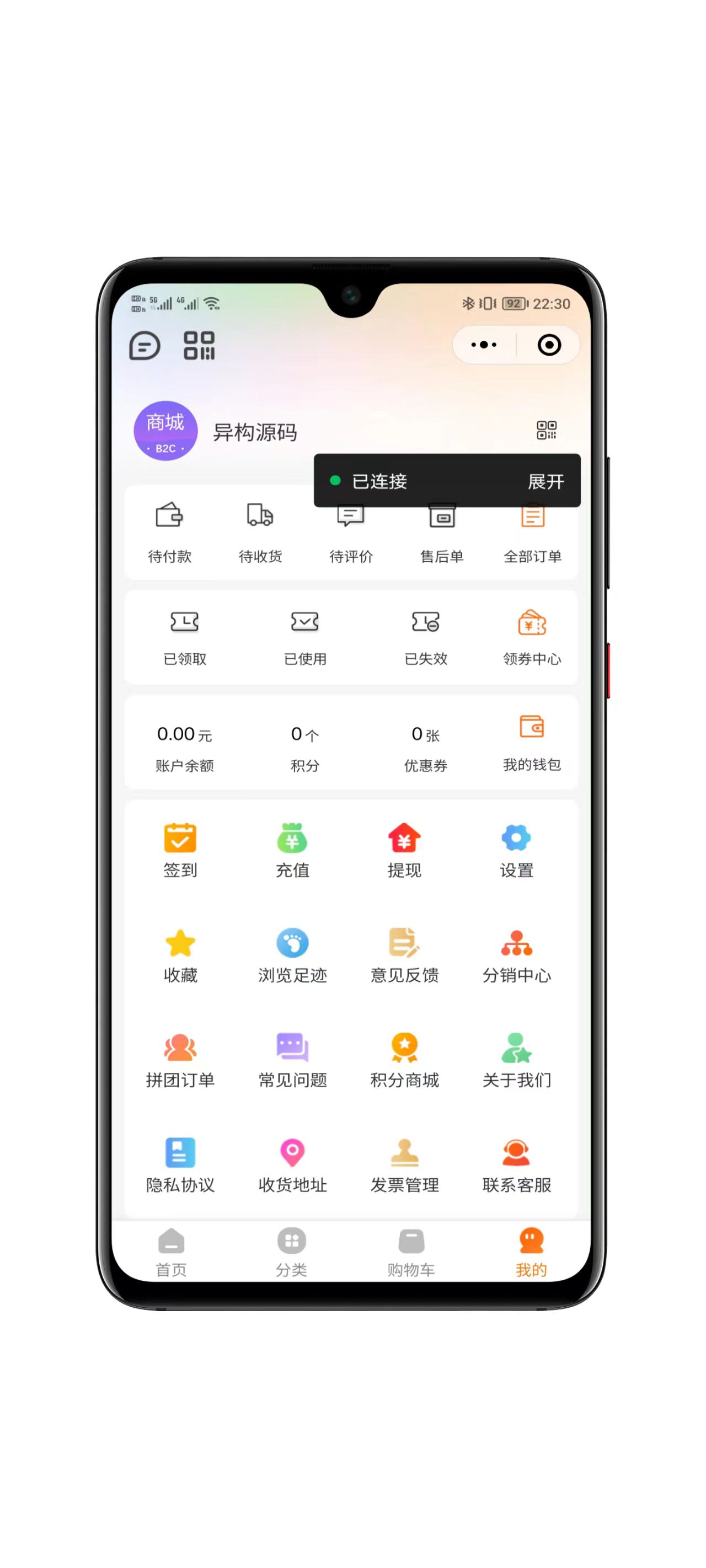Open the mini program more options menu
The image size is (706, 1568).
[x=484, y=345]
